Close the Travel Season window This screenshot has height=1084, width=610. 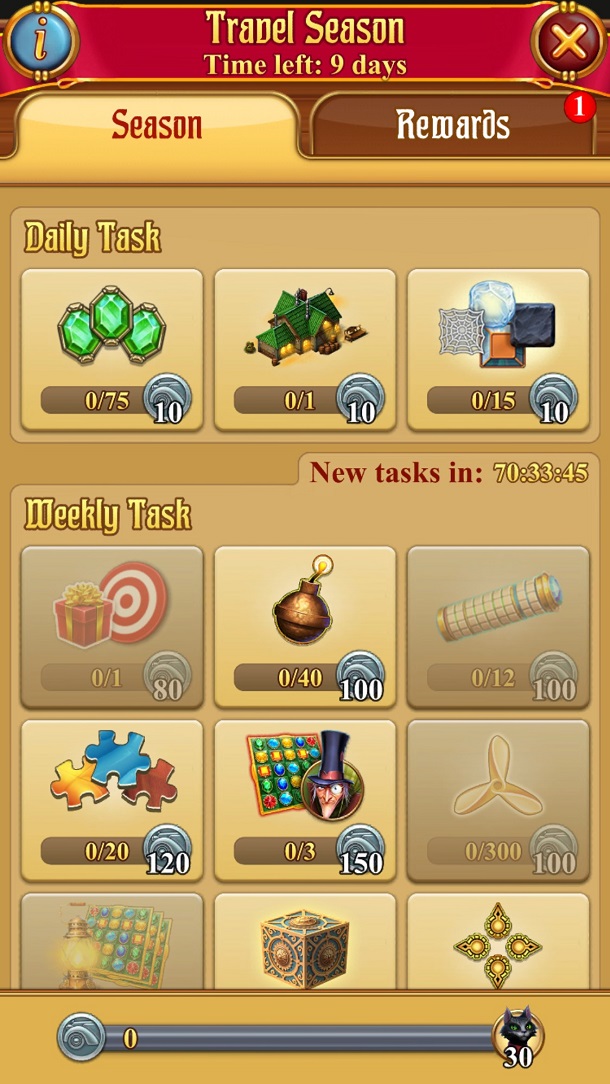pyautogui.click(x=568, y=42)
